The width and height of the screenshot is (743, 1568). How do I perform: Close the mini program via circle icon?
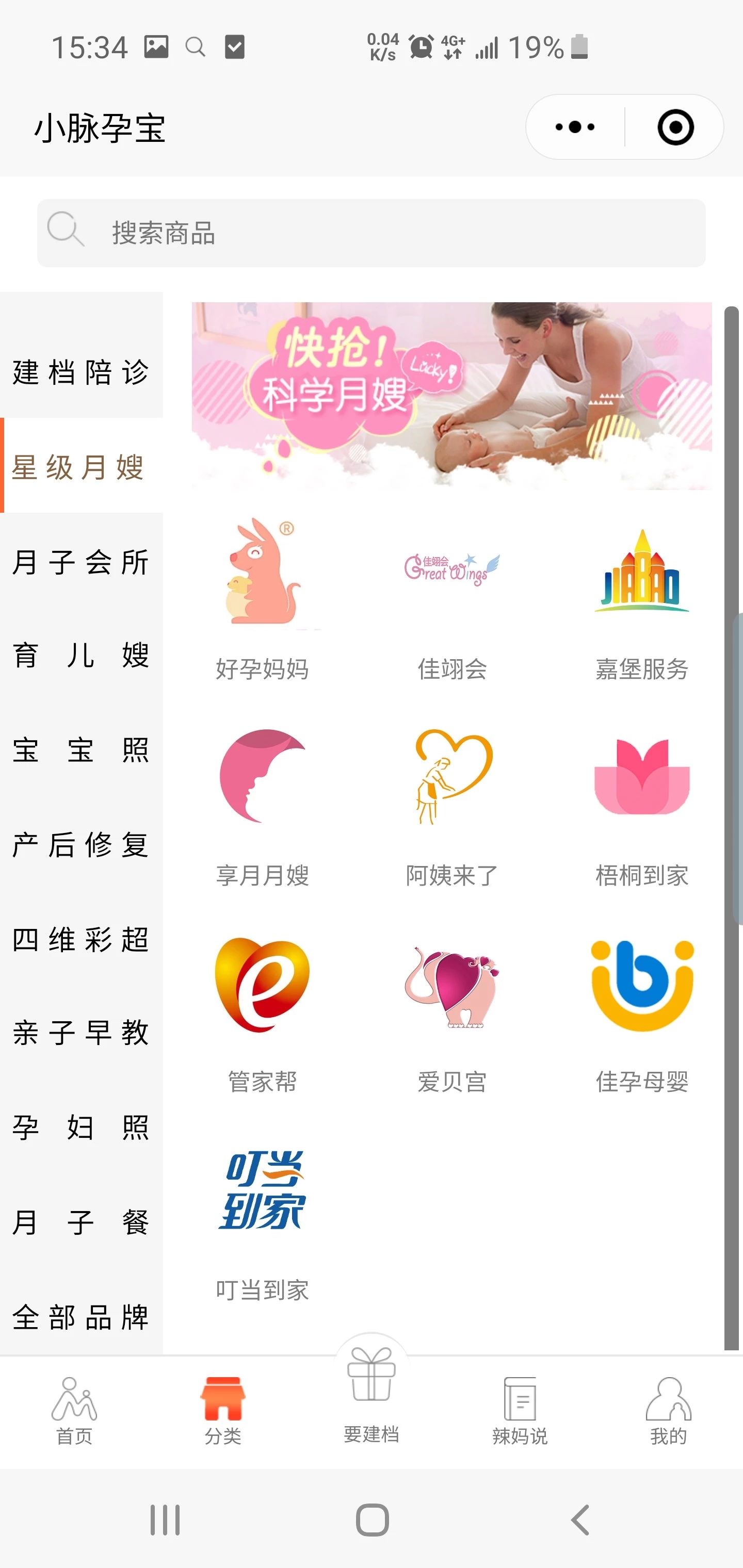pyautogui.click(x=675, y=127)
